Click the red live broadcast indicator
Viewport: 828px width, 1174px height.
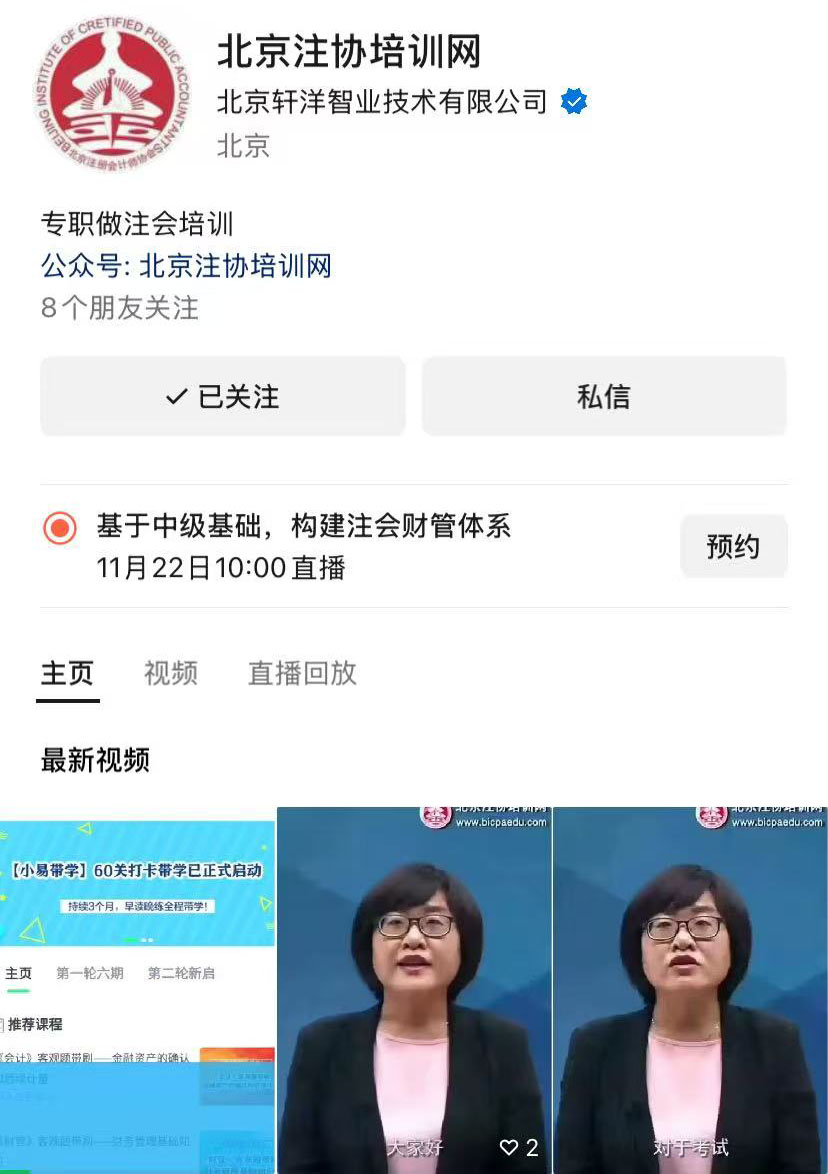[61, 527]
